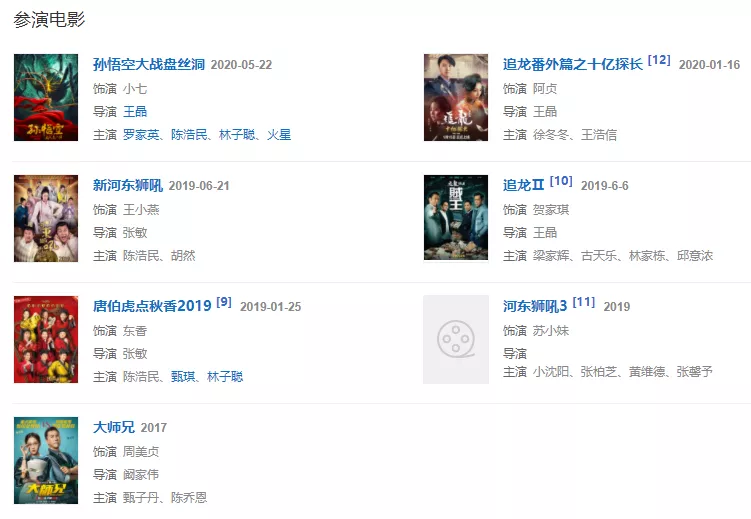This screenshot has width=751, height=519.
Task: Tap the poster of 唐伯虎点秋香2019
Action: point(46,339)
